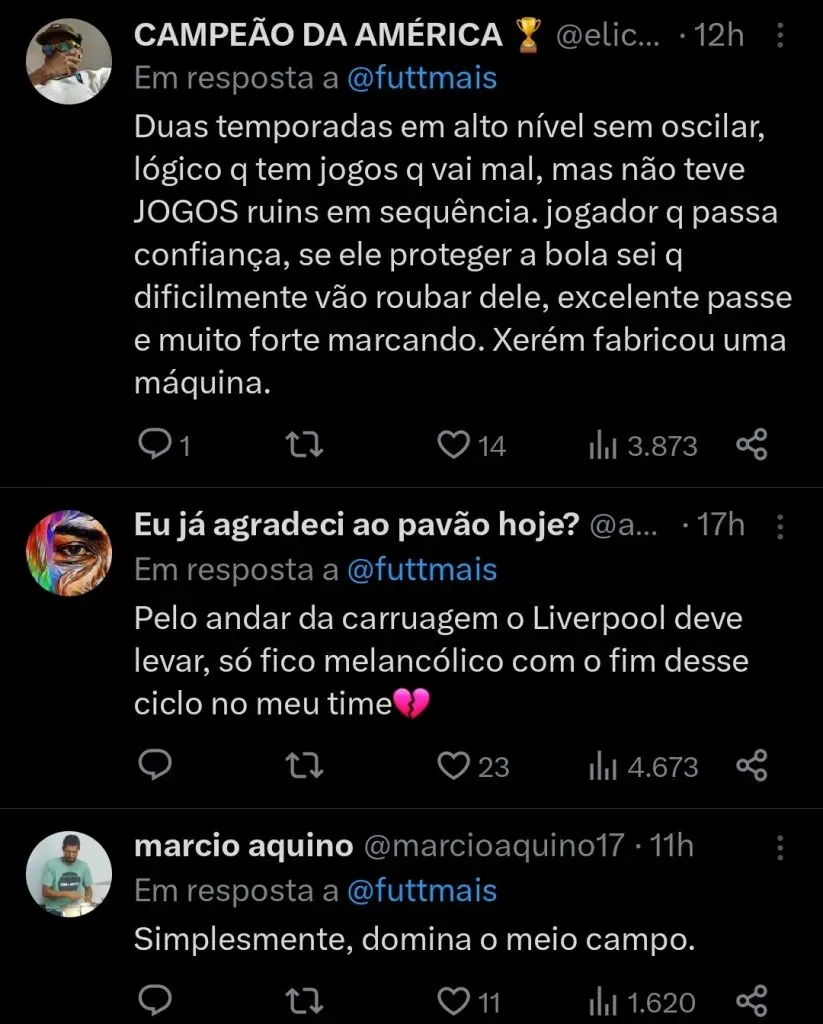Image resolution: width=823 pixels, height=1024 pixels.
Task: Open overflow menu on marcio aquino's reply
Action: coord(781,848)
